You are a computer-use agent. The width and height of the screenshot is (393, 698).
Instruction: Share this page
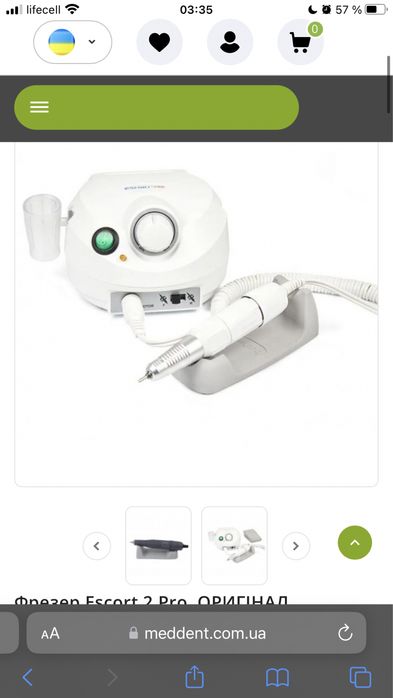point(194,676)
